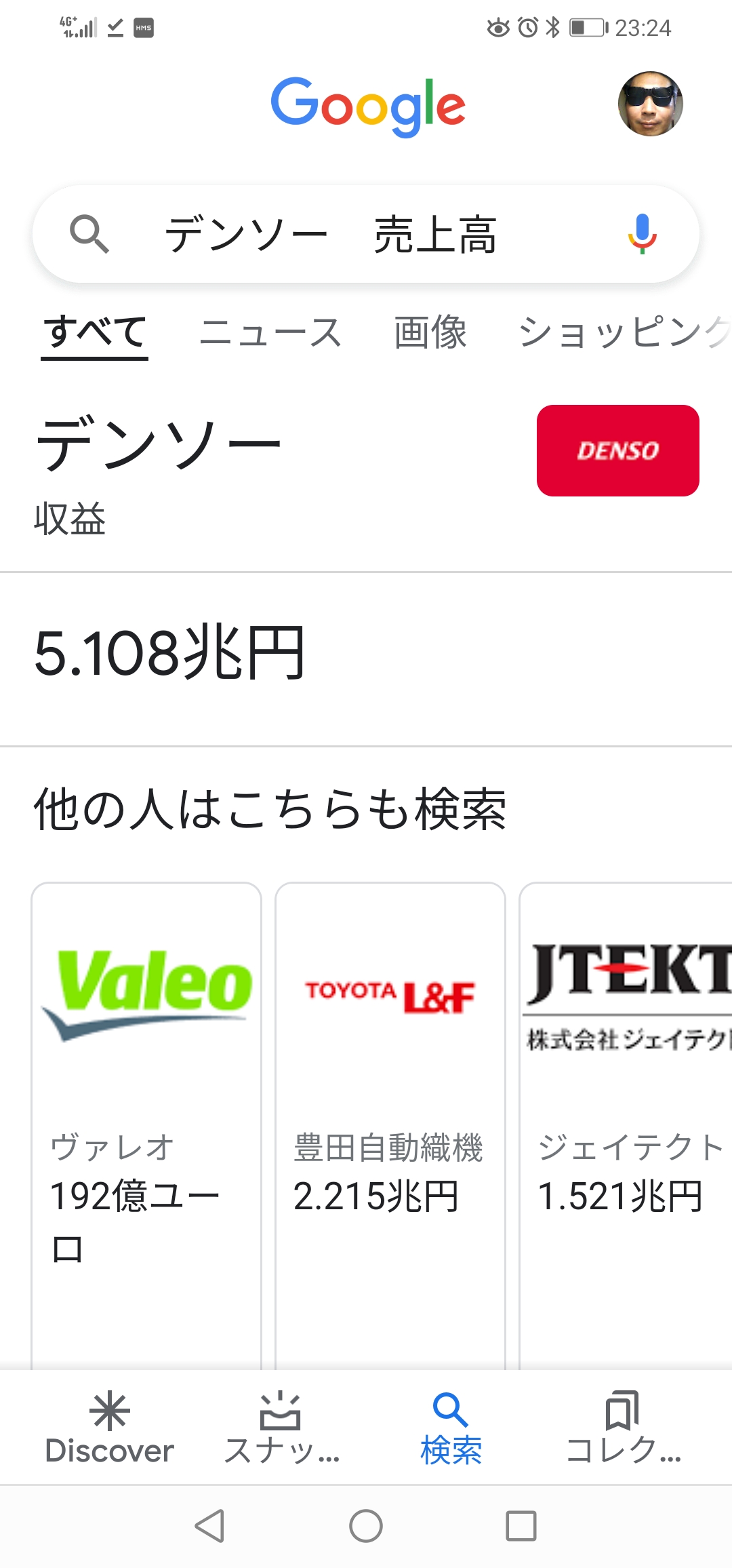This screenshot has width=732, height=1568.
Task: Open the account profile picture
Action: [650, 104]
